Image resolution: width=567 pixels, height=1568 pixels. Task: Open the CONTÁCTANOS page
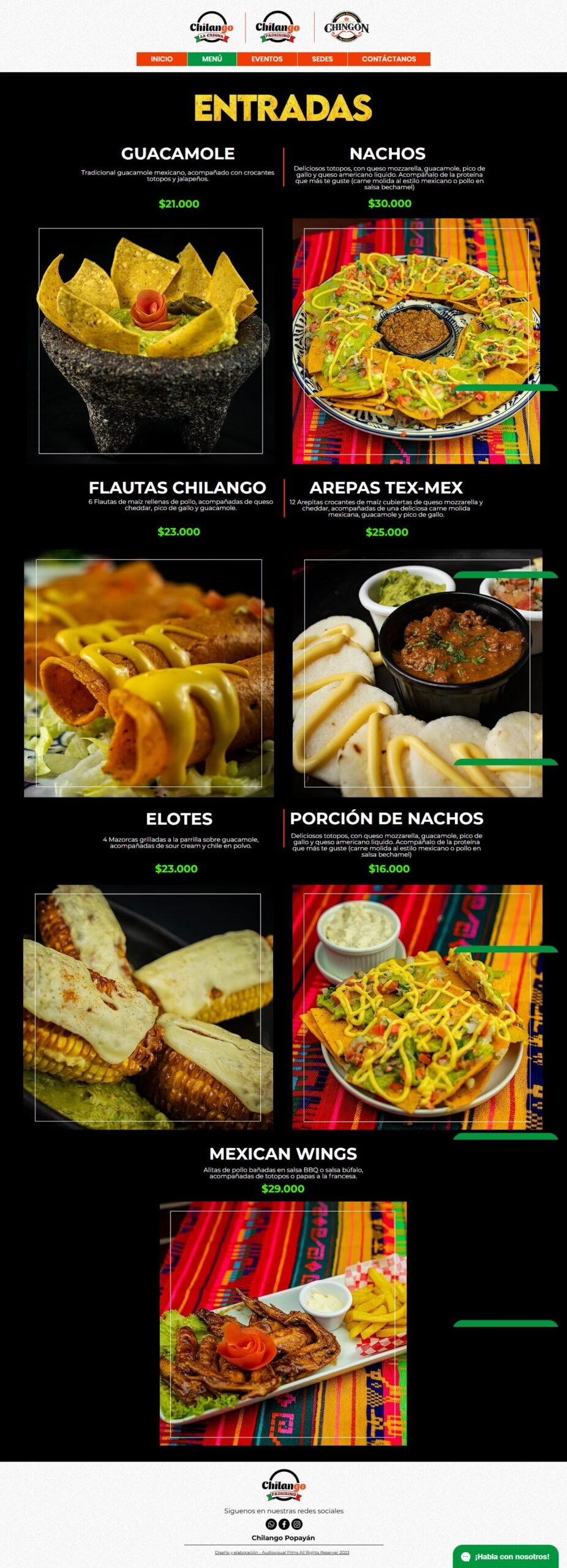coord(389,59)
